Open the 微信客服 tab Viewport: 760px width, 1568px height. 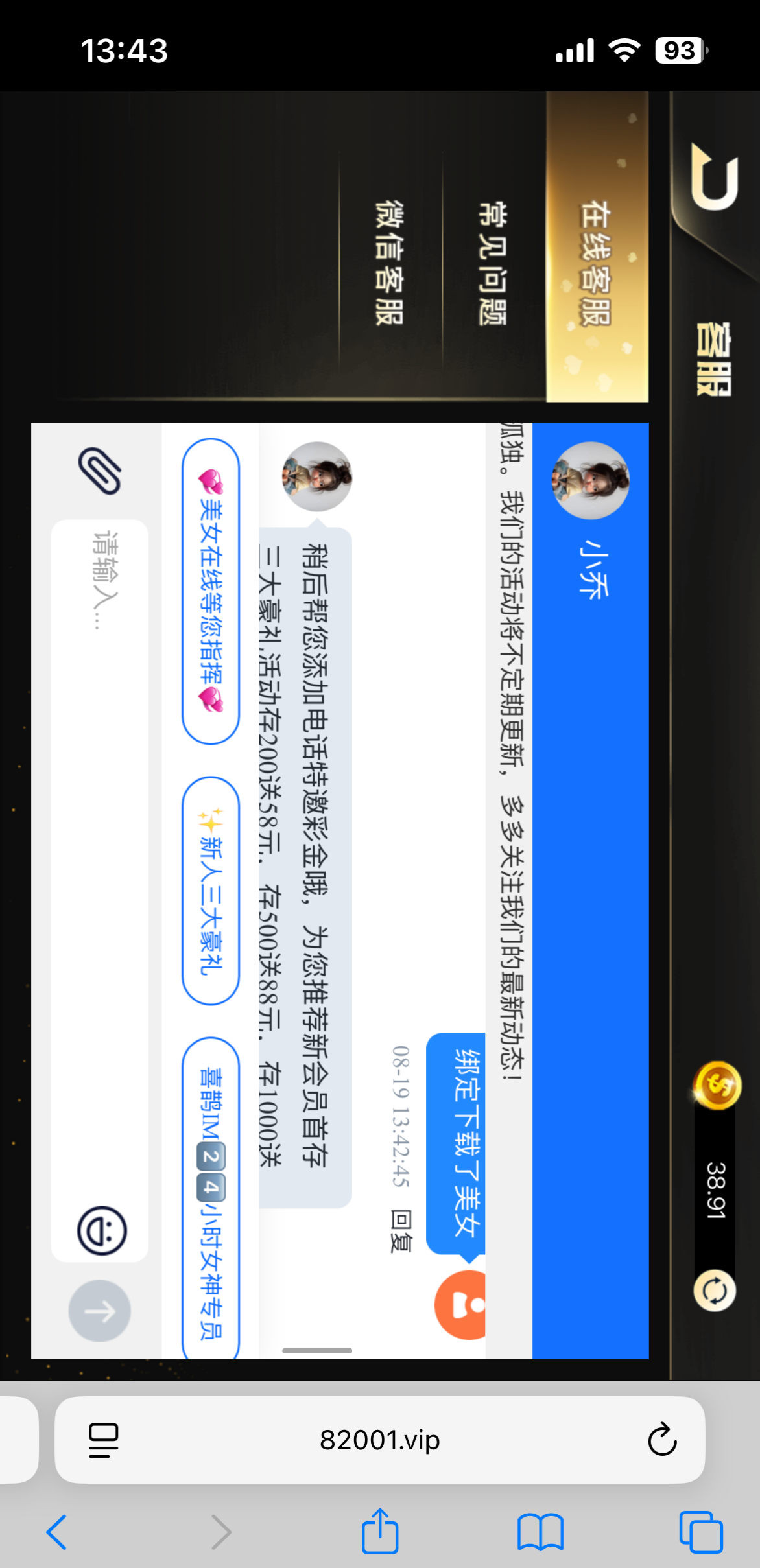click(x=389, y=263)
